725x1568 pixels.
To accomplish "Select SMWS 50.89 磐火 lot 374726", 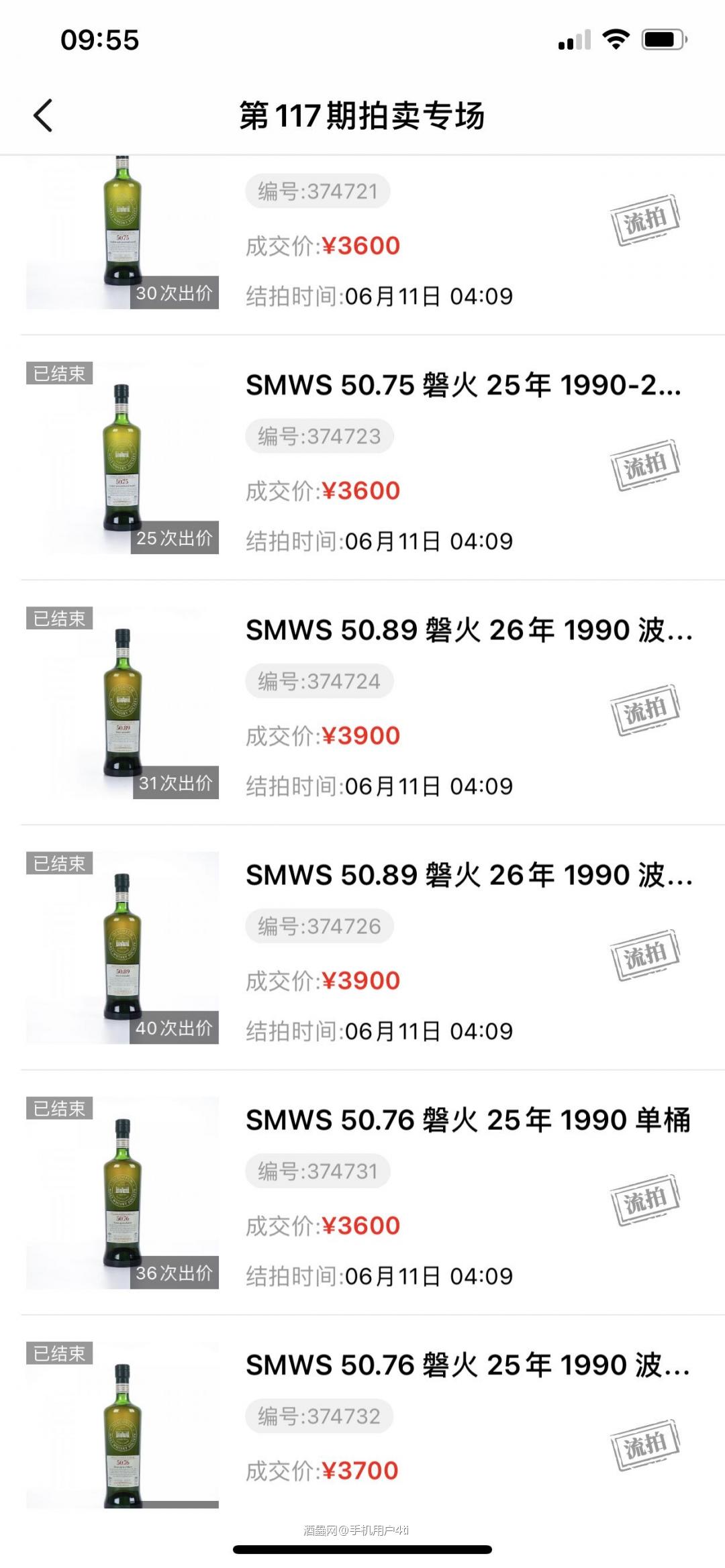I will tap(469, 876).
